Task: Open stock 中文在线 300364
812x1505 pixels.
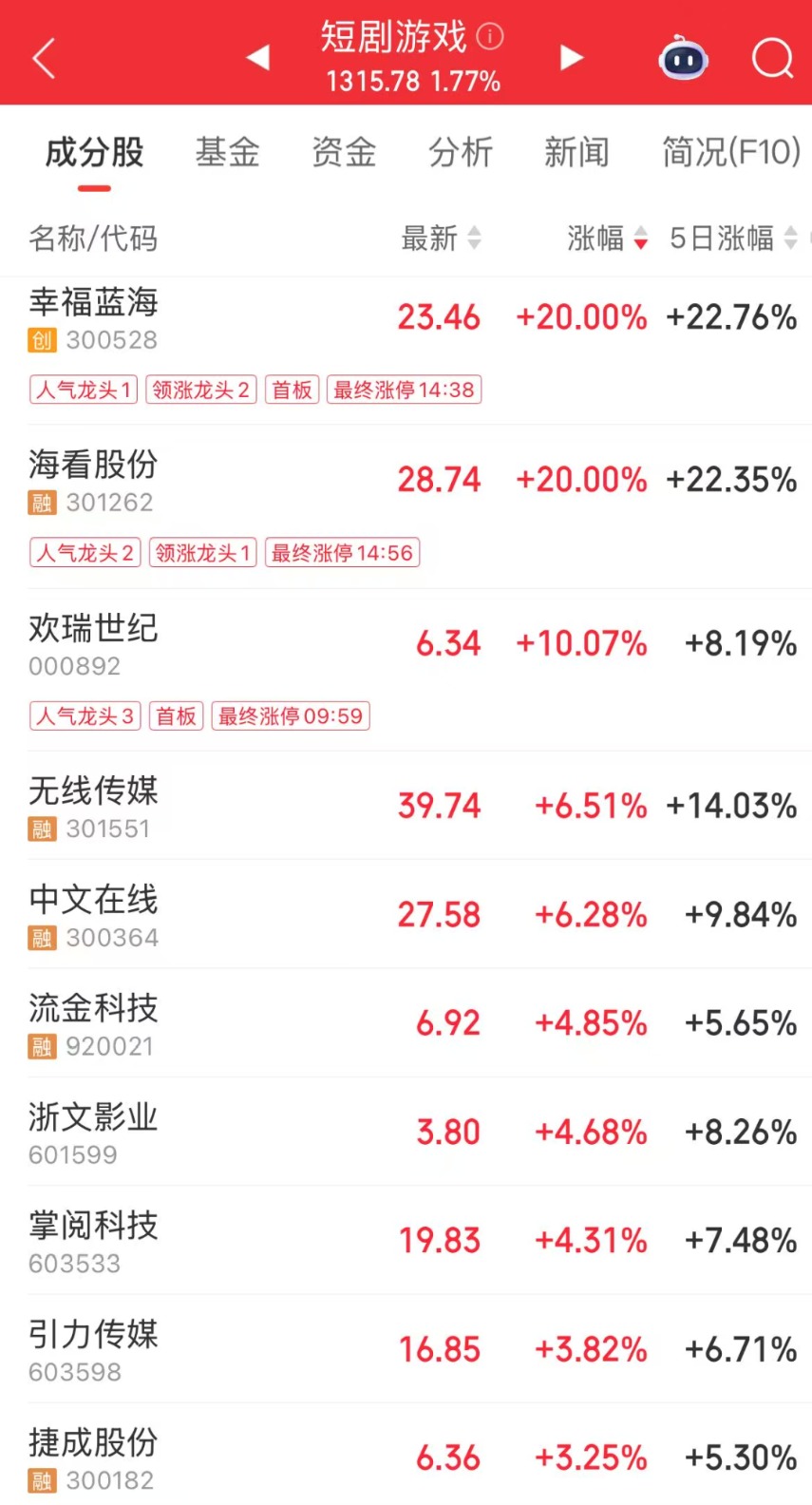Action: pos(93,915)
